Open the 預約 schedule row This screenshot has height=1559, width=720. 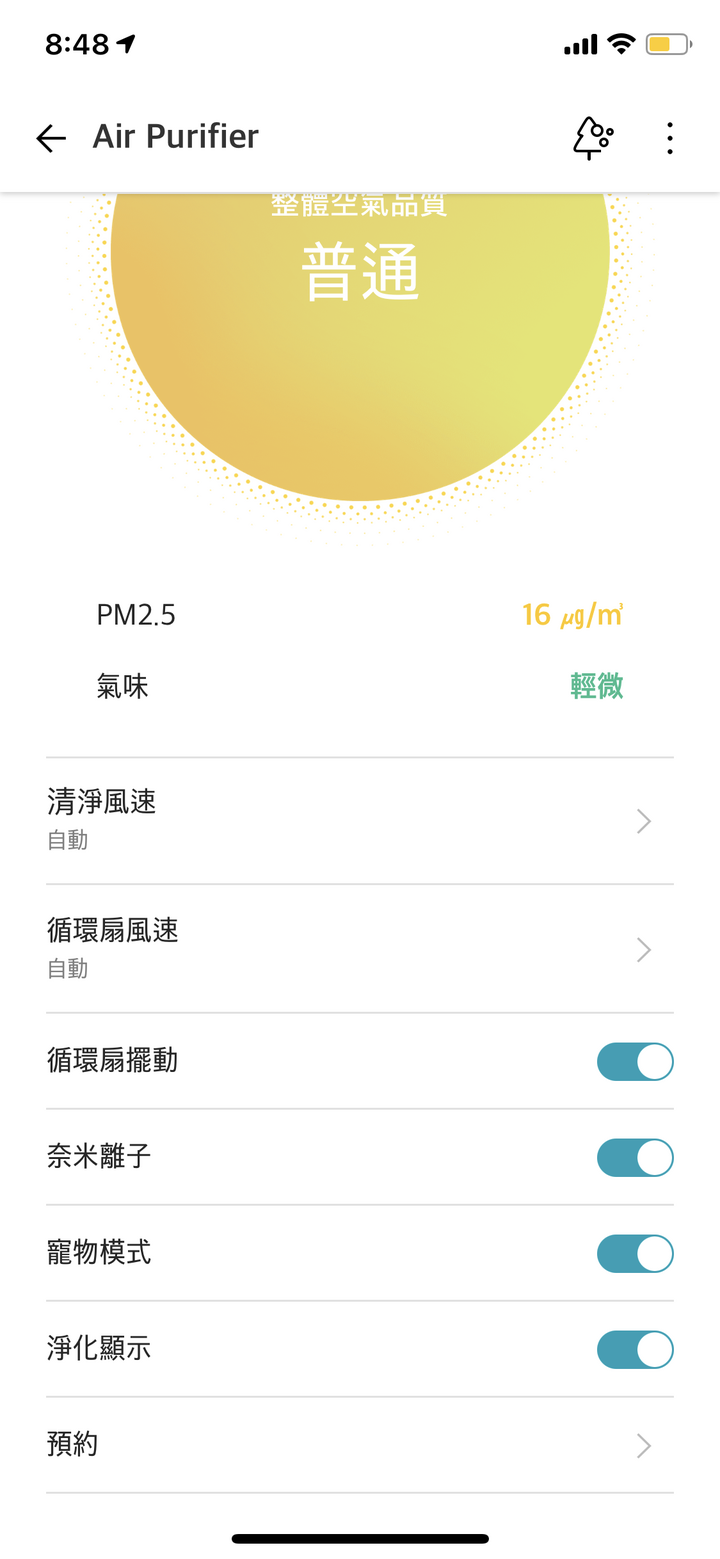point(360,1445)
